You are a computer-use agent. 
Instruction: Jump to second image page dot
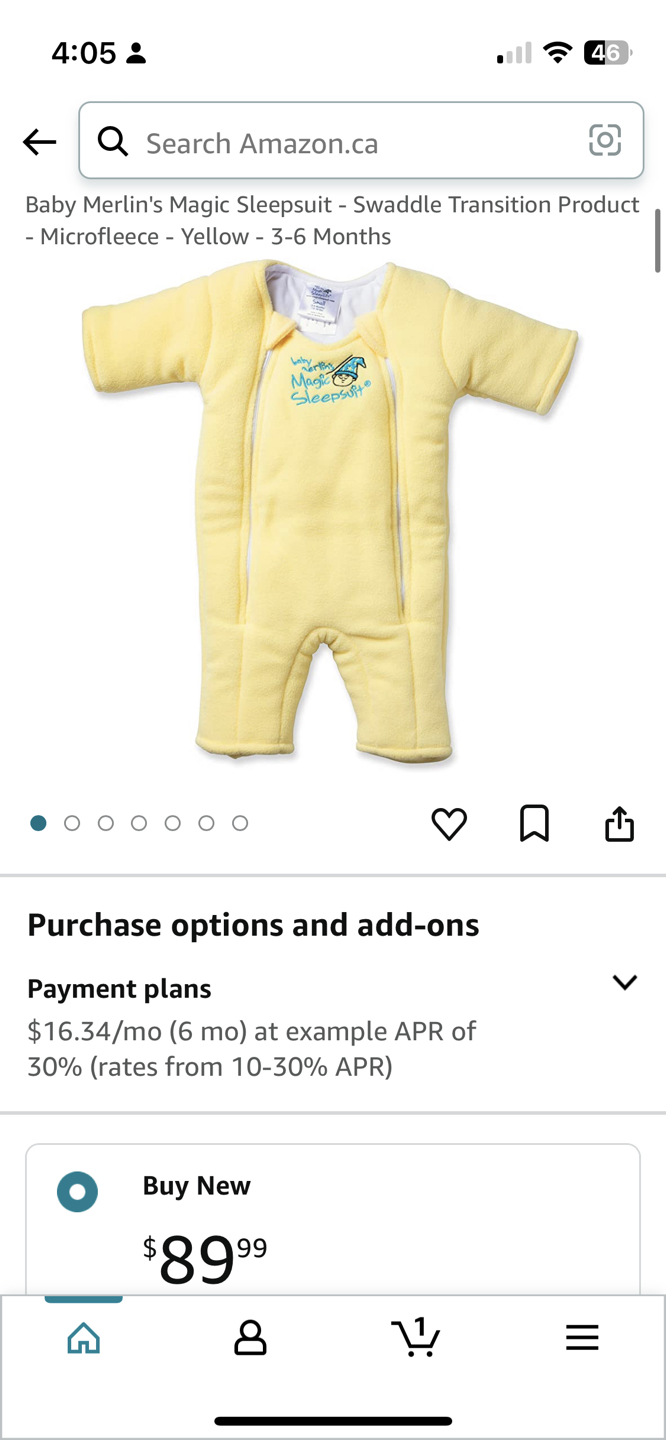72,823
